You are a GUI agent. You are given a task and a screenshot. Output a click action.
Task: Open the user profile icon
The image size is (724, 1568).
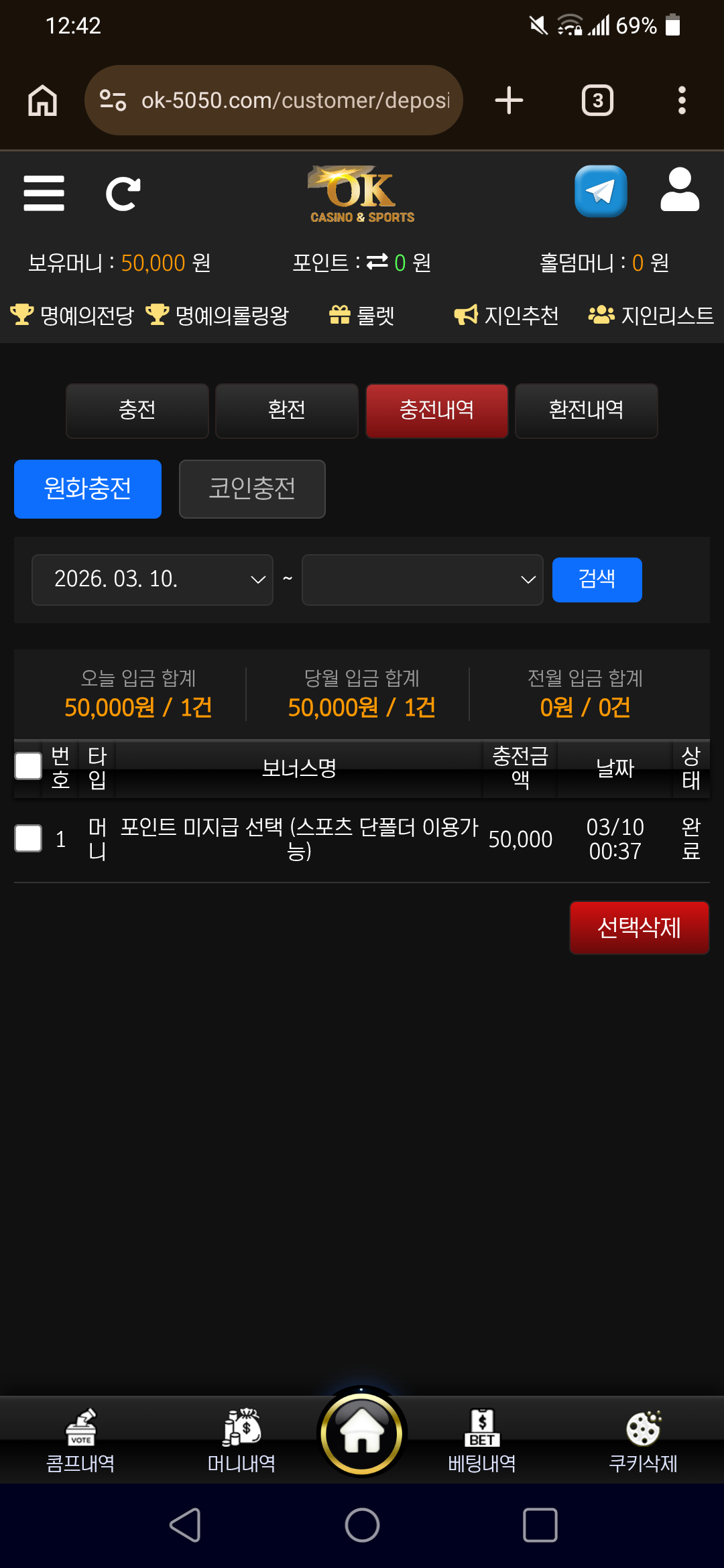(679, 190)
